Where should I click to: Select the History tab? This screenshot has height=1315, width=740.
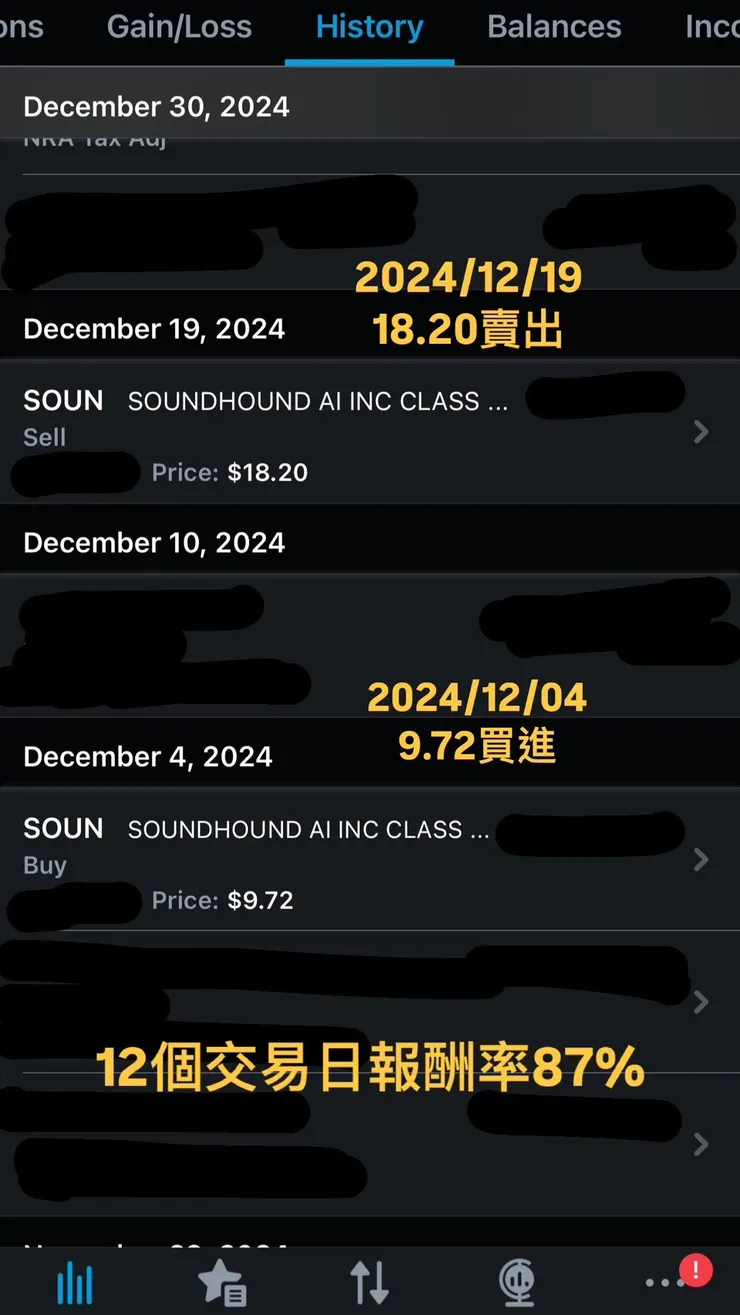[369, 27]
